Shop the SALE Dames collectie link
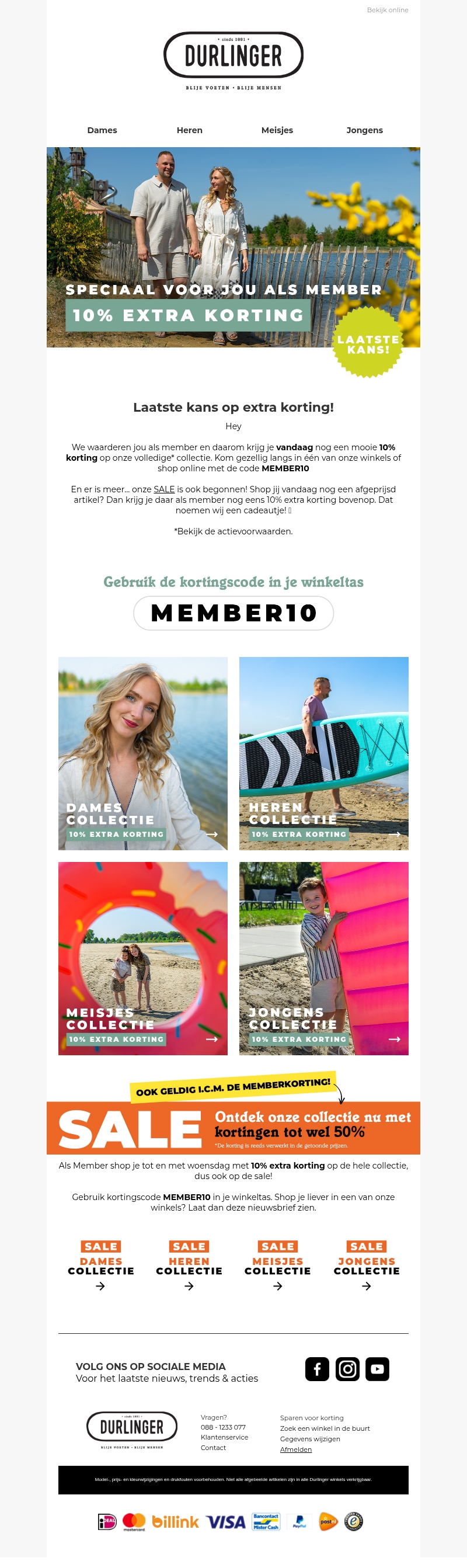Viewport: 467px width, 1568px height. [101, 1264]
